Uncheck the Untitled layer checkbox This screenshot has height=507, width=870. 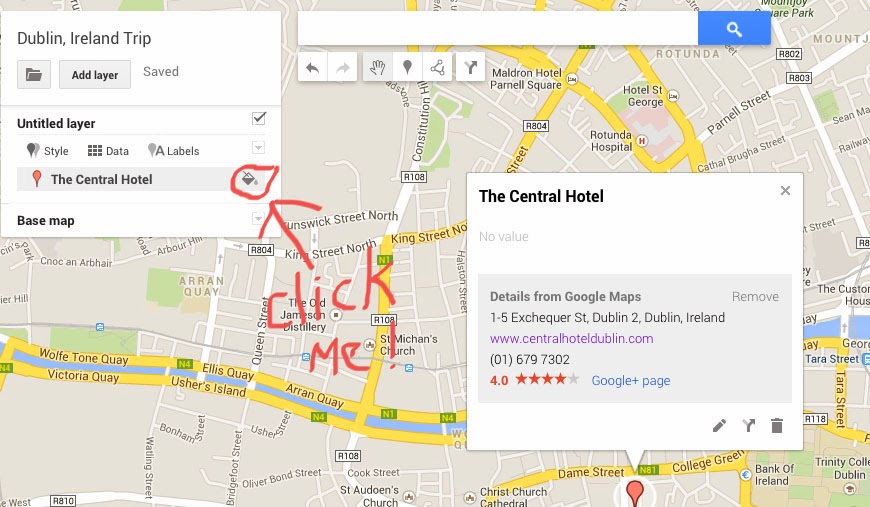tap(259, 118)
